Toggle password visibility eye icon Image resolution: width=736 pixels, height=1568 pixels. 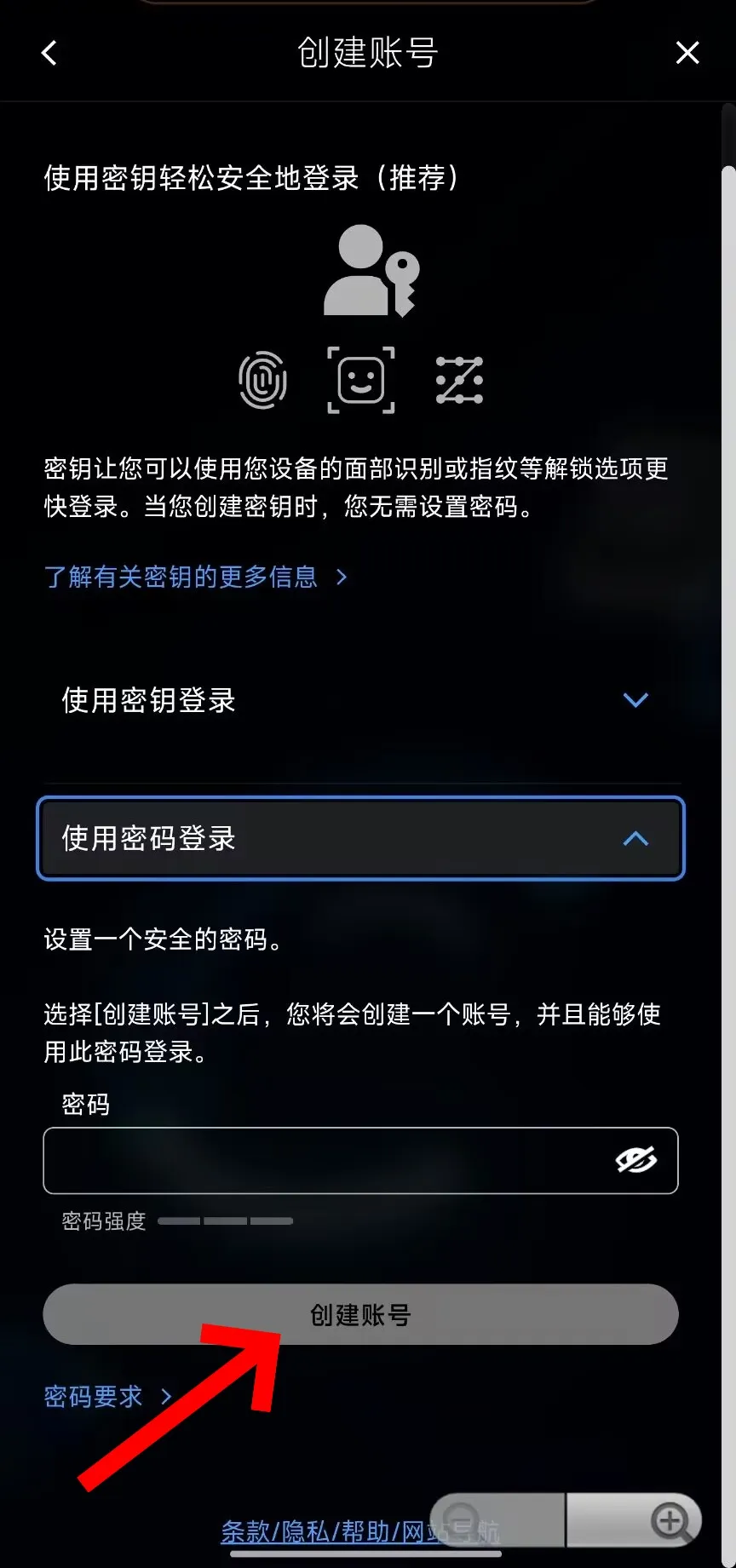click(635, 1160)
